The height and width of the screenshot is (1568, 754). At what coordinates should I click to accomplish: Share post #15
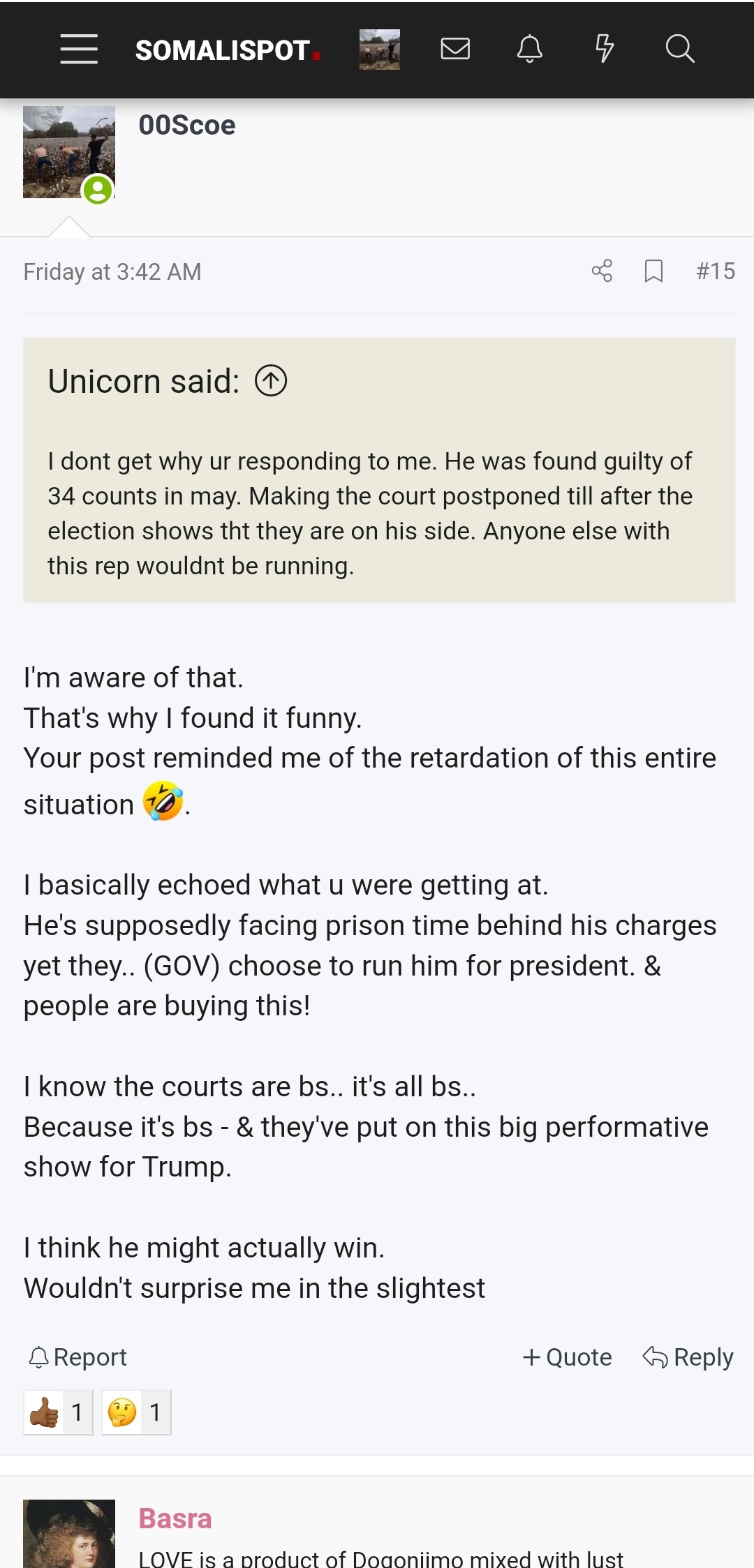click(602, 271)
